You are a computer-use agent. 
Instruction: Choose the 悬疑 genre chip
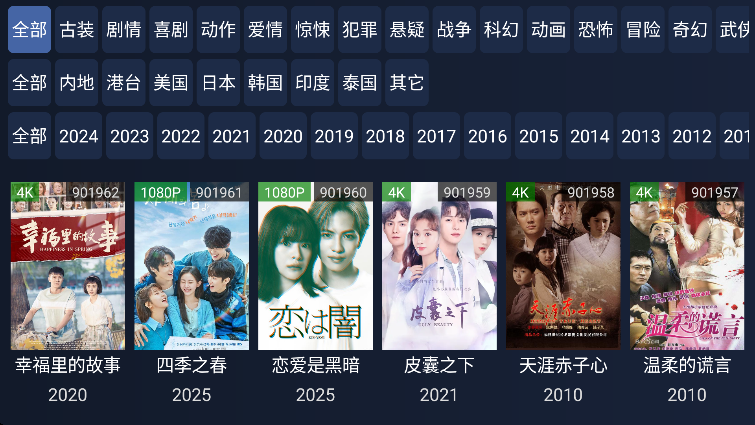point(406,30)
